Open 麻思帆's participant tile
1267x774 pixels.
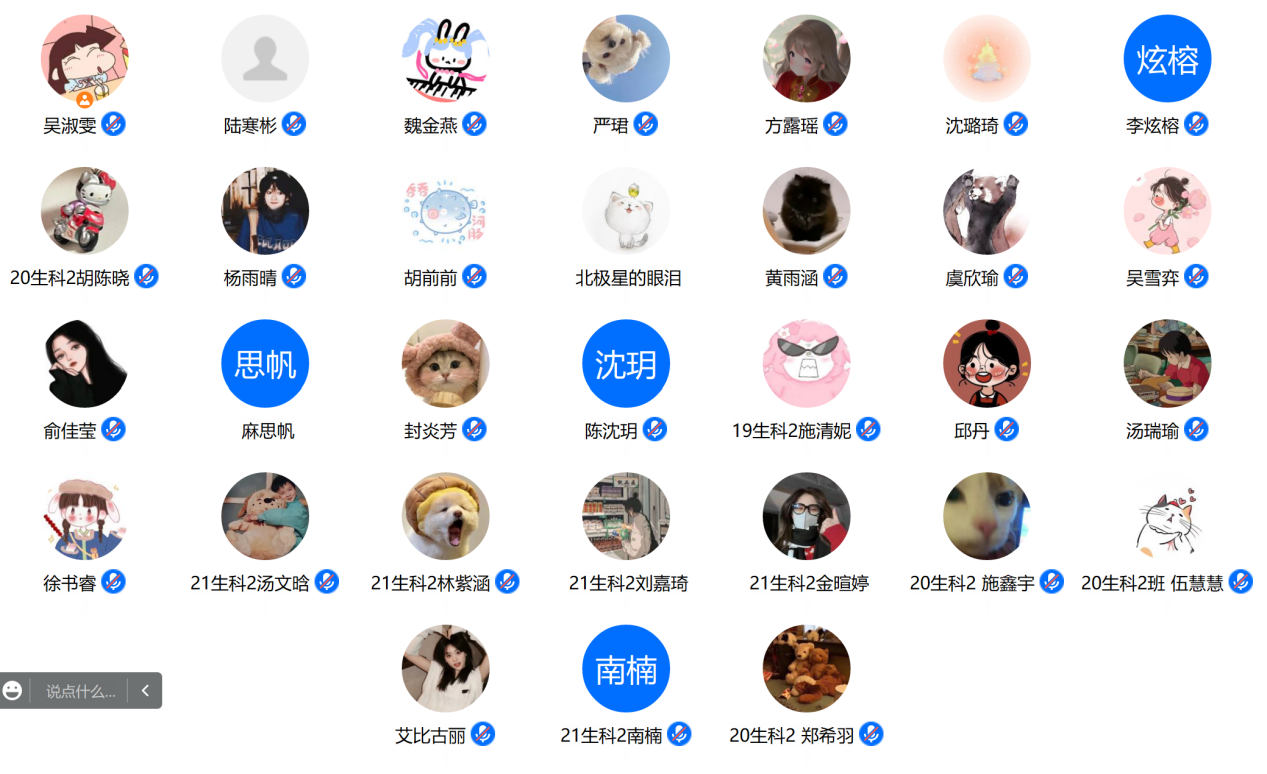(x=265, y=364)
